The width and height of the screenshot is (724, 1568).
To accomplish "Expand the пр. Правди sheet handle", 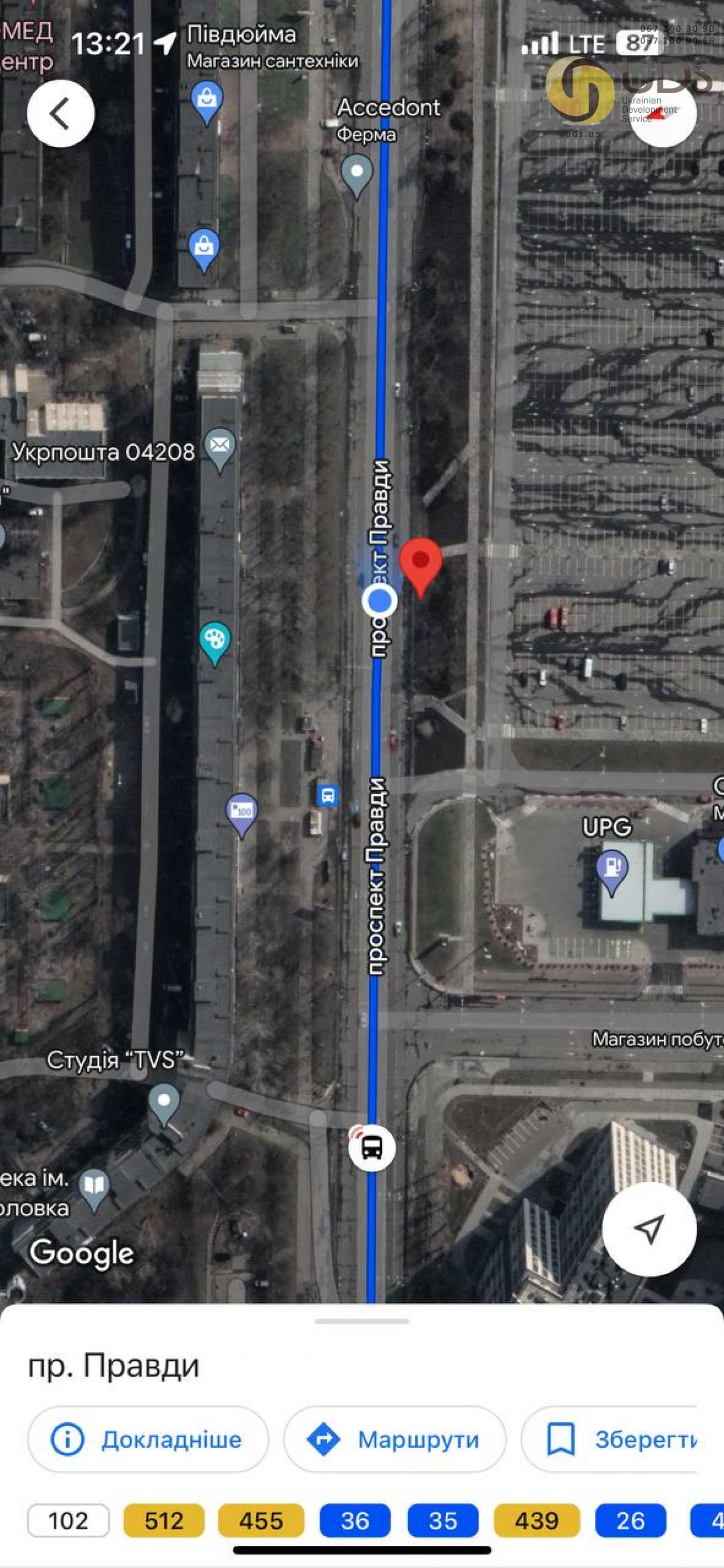I will tap(361, 1322).
